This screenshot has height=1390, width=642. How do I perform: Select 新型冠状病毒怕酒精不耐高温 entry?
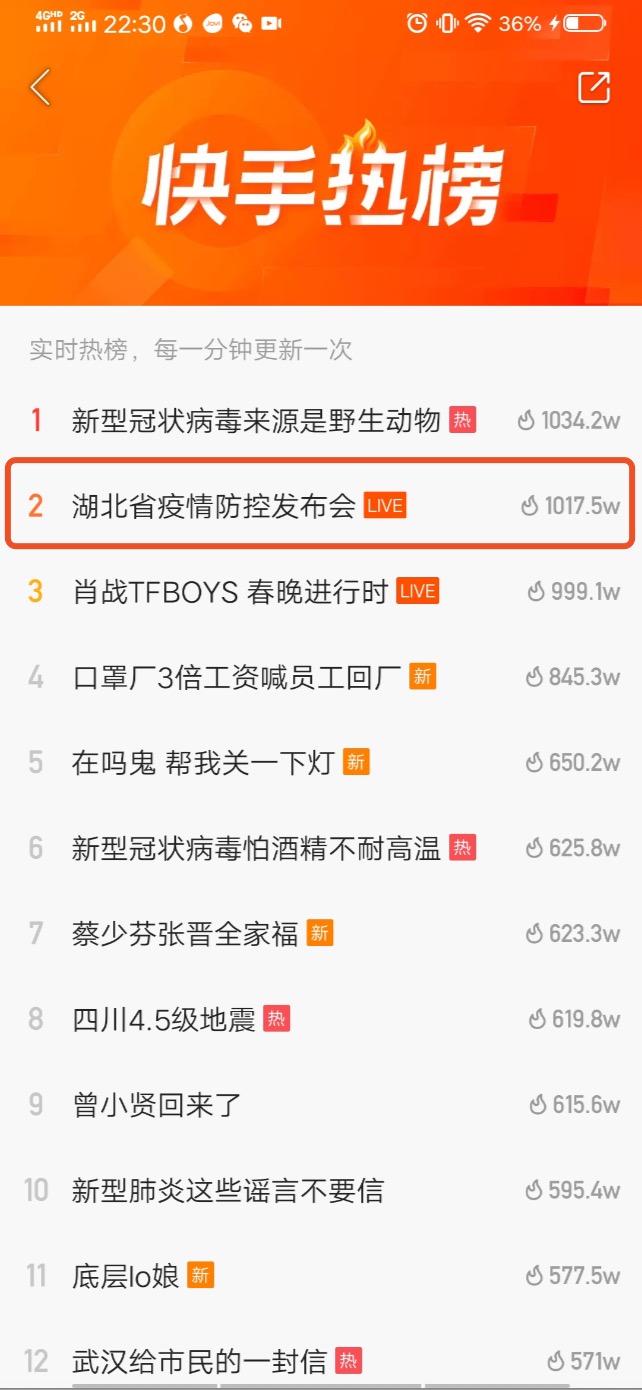[x=321, y=848]
